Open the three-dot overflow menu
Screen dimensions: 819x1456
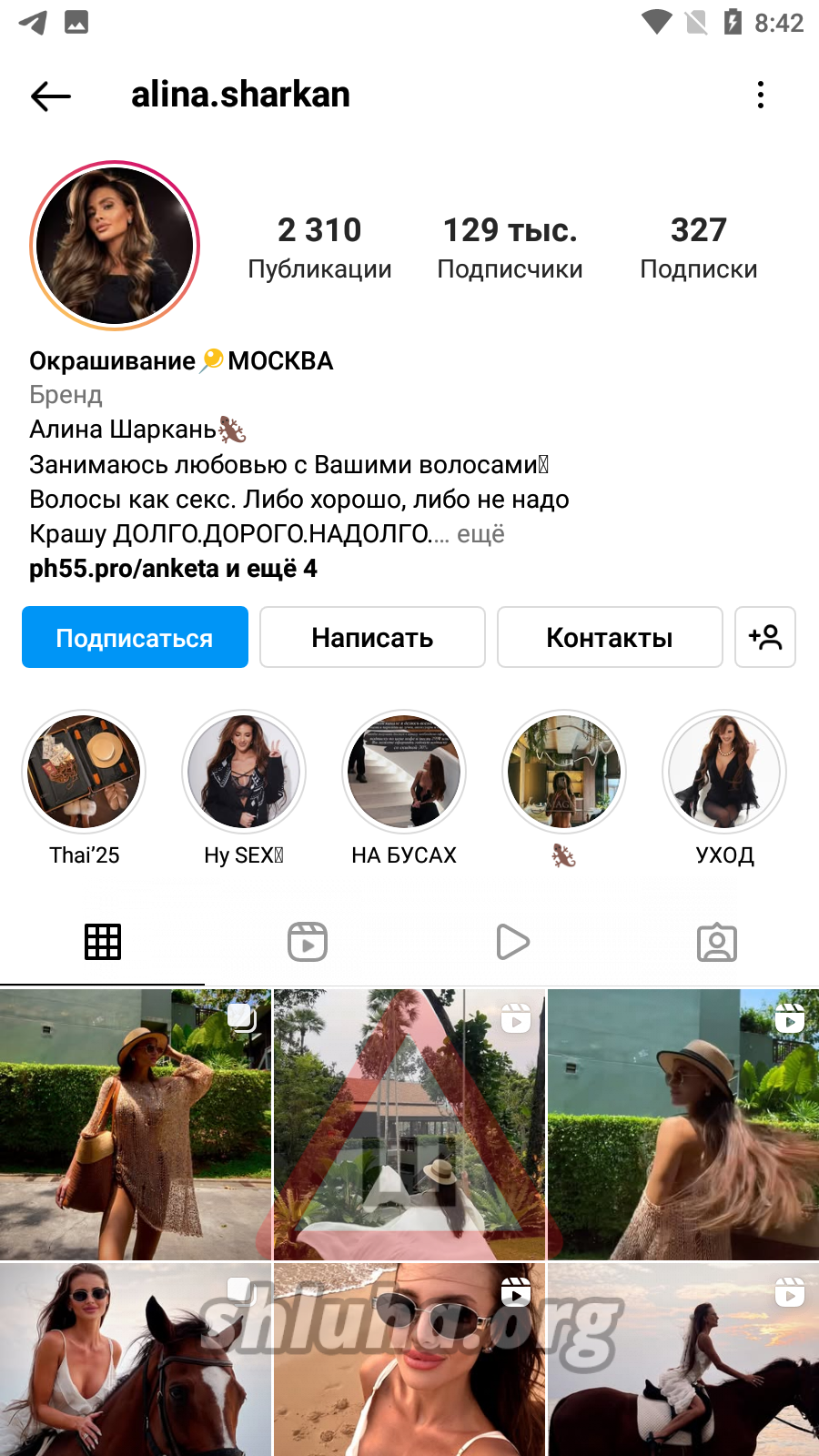click(761, 95)
